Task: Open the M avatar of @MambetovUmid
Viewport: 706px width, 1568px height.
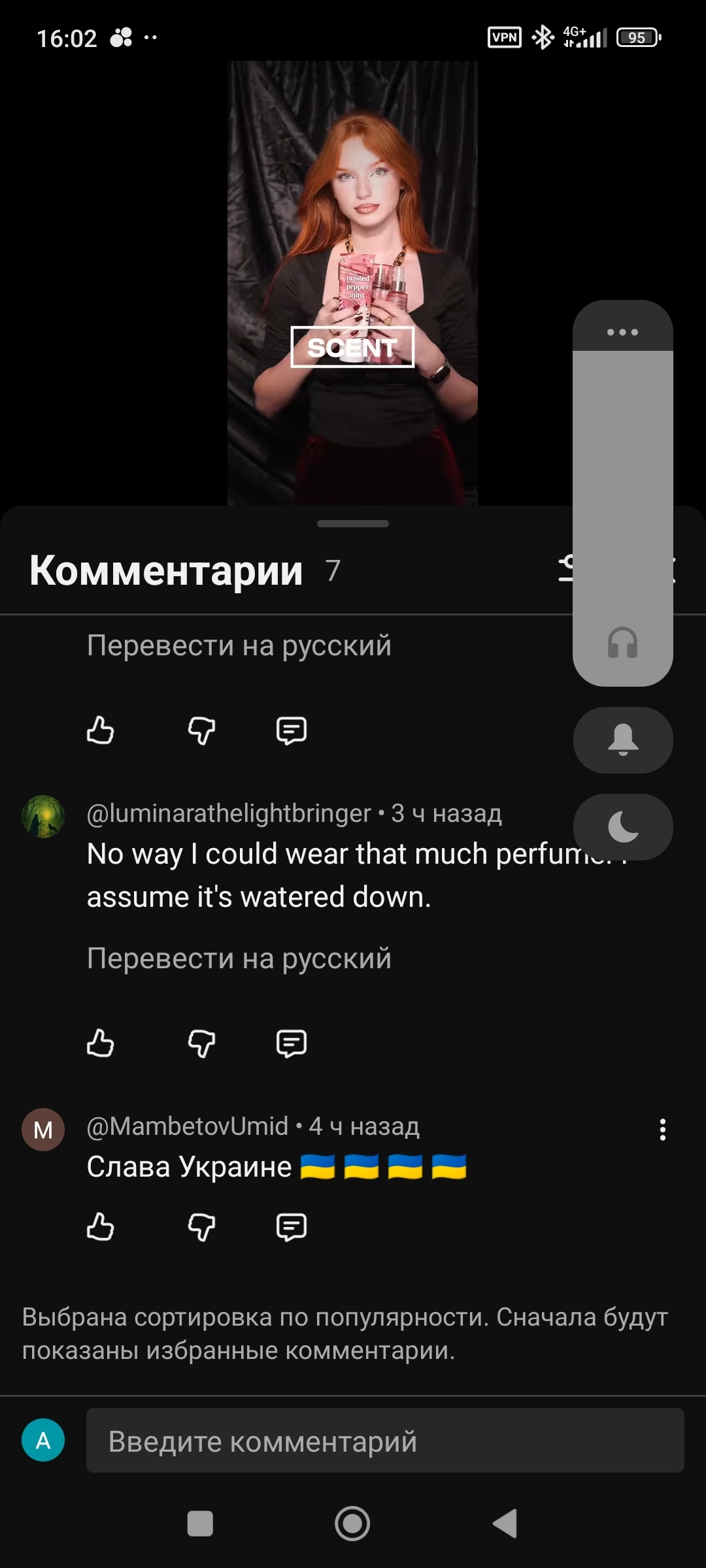Action: tap(43, 1130)
